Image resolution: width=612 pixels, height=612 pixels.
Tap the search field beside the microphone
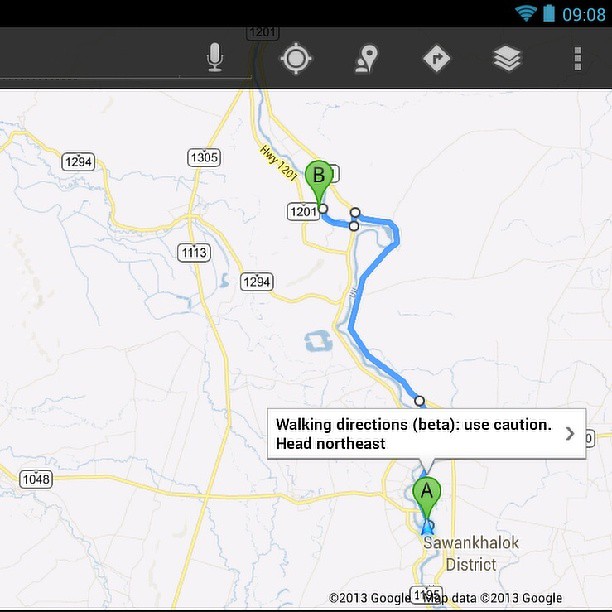point(100,58)
